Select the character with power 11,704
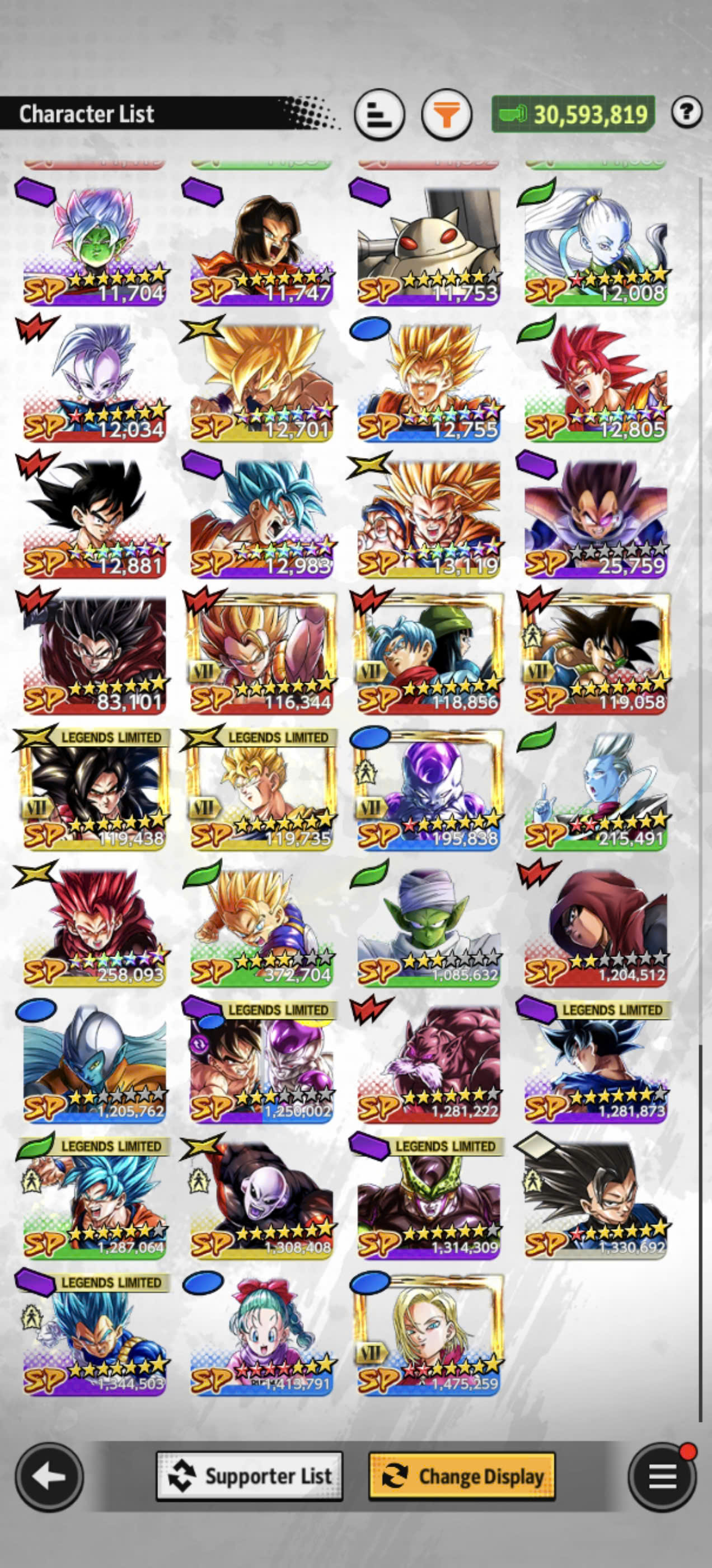 93,244
